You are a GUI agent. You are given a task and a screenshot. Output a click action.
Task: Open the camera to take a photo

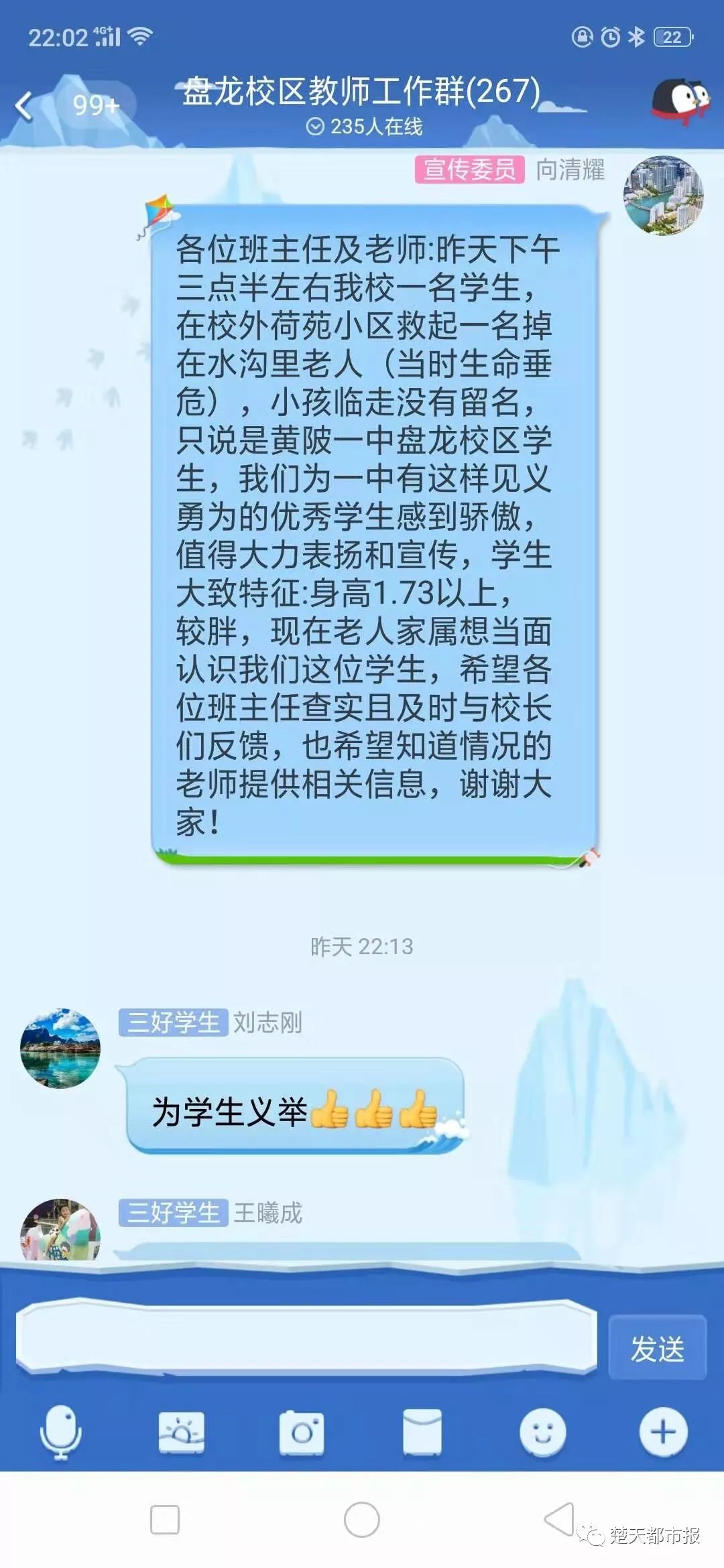[x=302, y=1433]
